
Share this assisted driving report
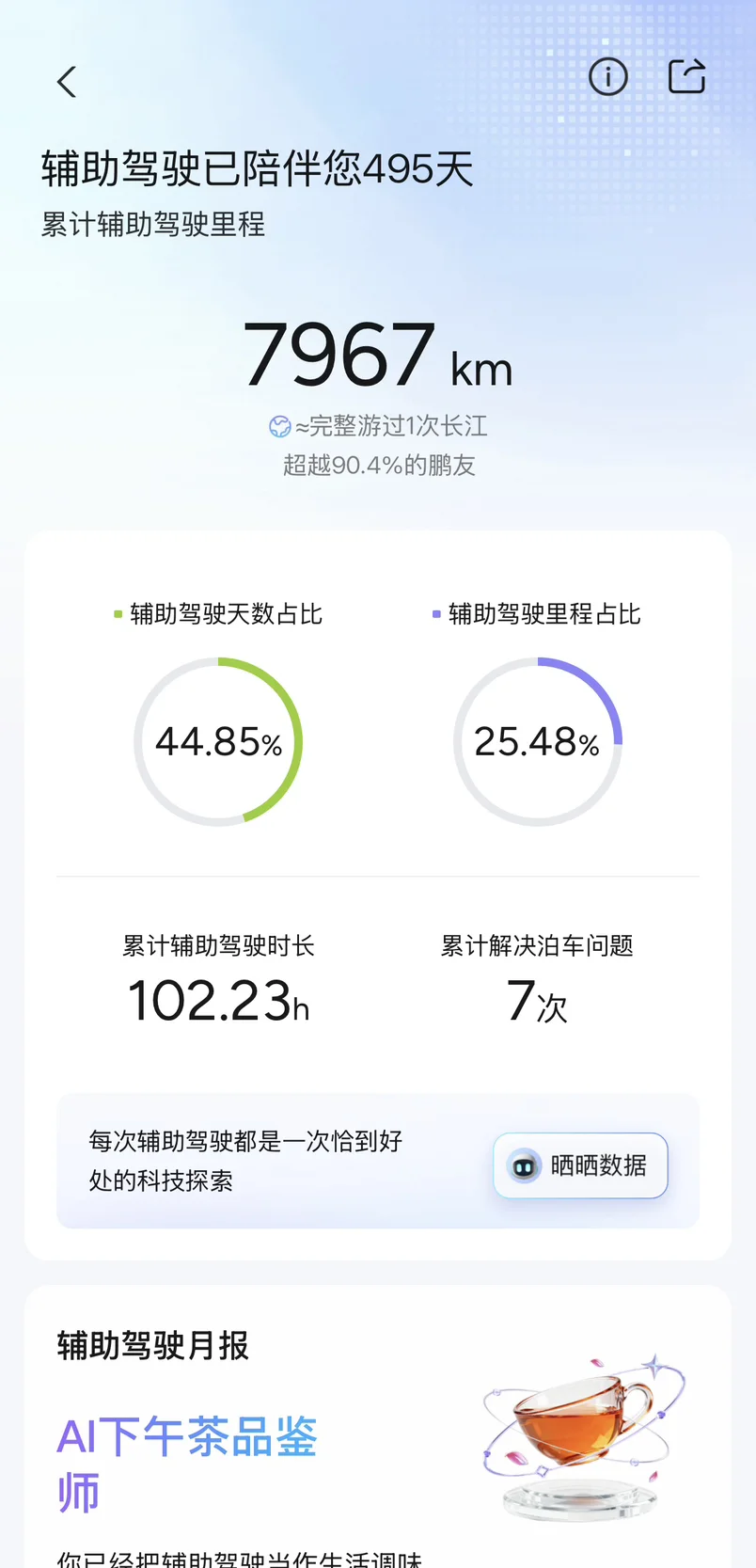tap(687, 76)
